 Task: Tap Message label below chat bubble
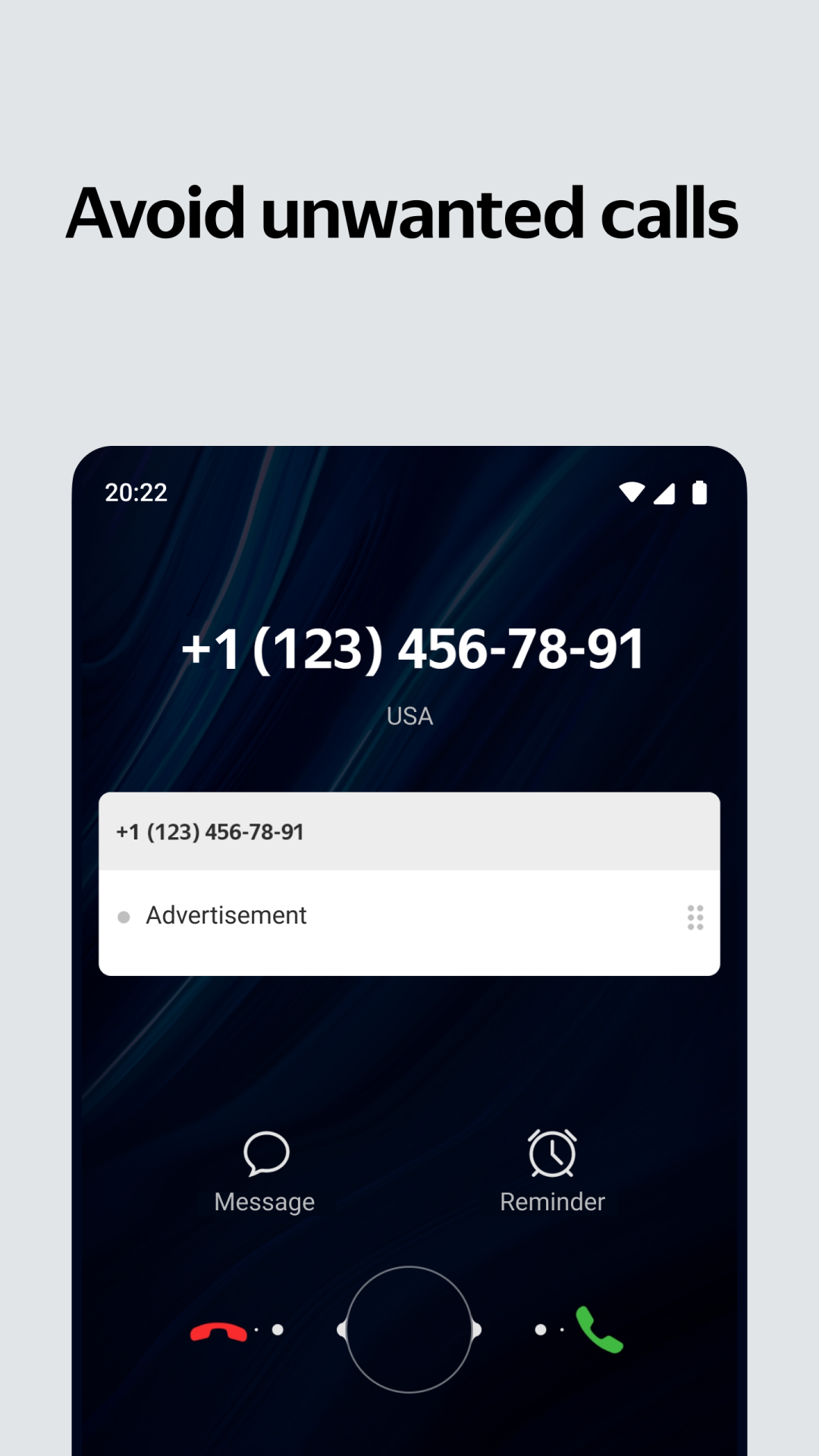click(x=264, y=1201)
